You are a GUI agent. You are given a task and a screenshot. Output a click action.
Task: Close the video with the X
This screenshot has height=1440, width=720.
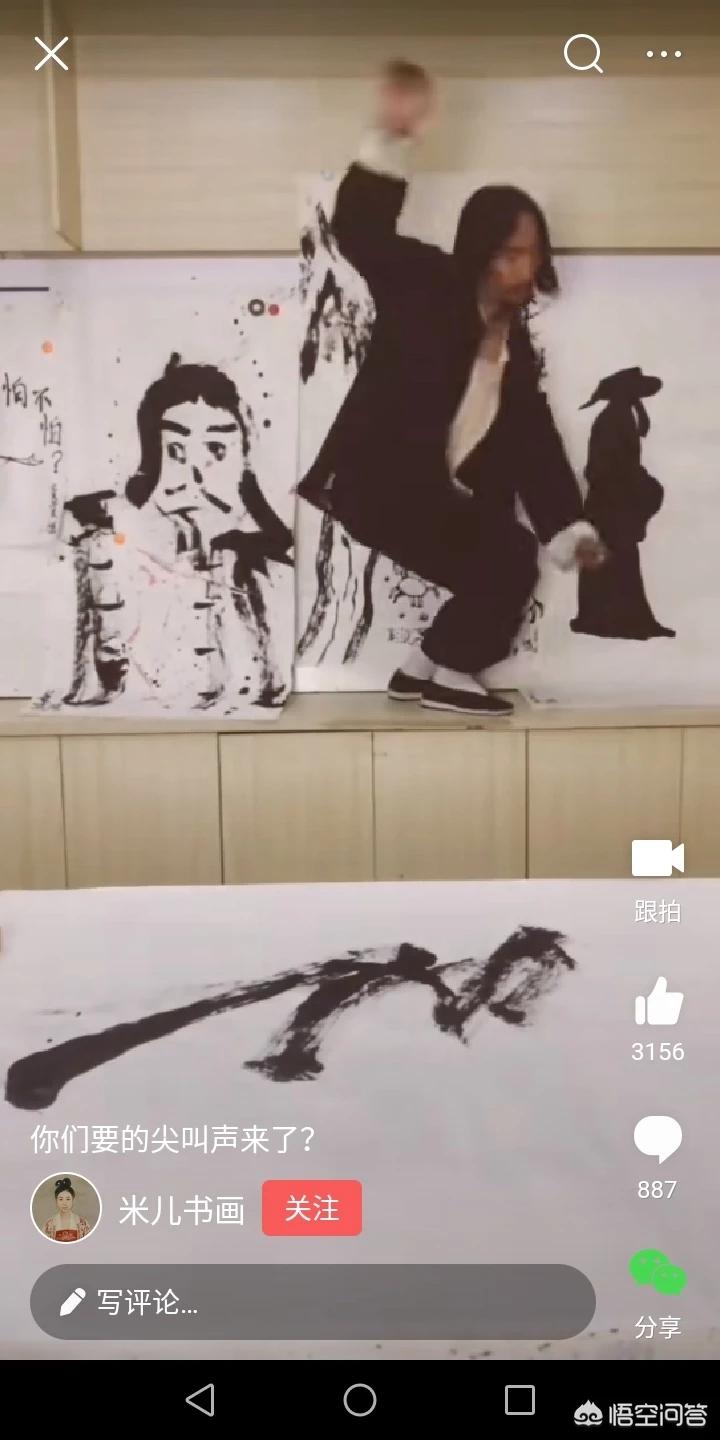coord(51,53)
